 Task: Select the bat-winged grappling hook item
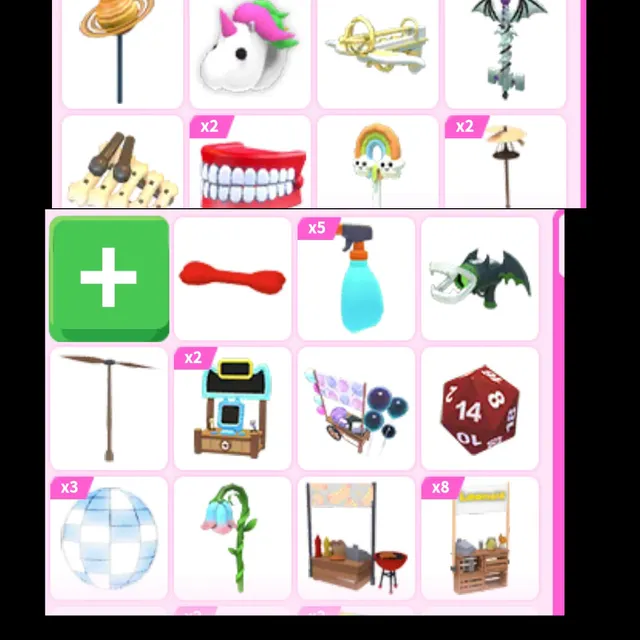click(x=480, y=280)
